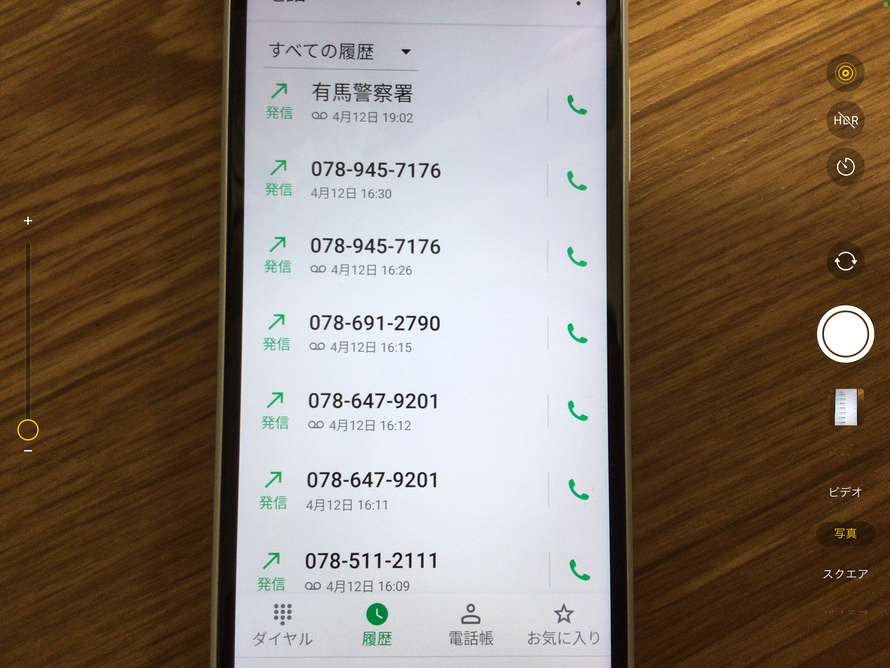Switch to スクエア mode

845,574
